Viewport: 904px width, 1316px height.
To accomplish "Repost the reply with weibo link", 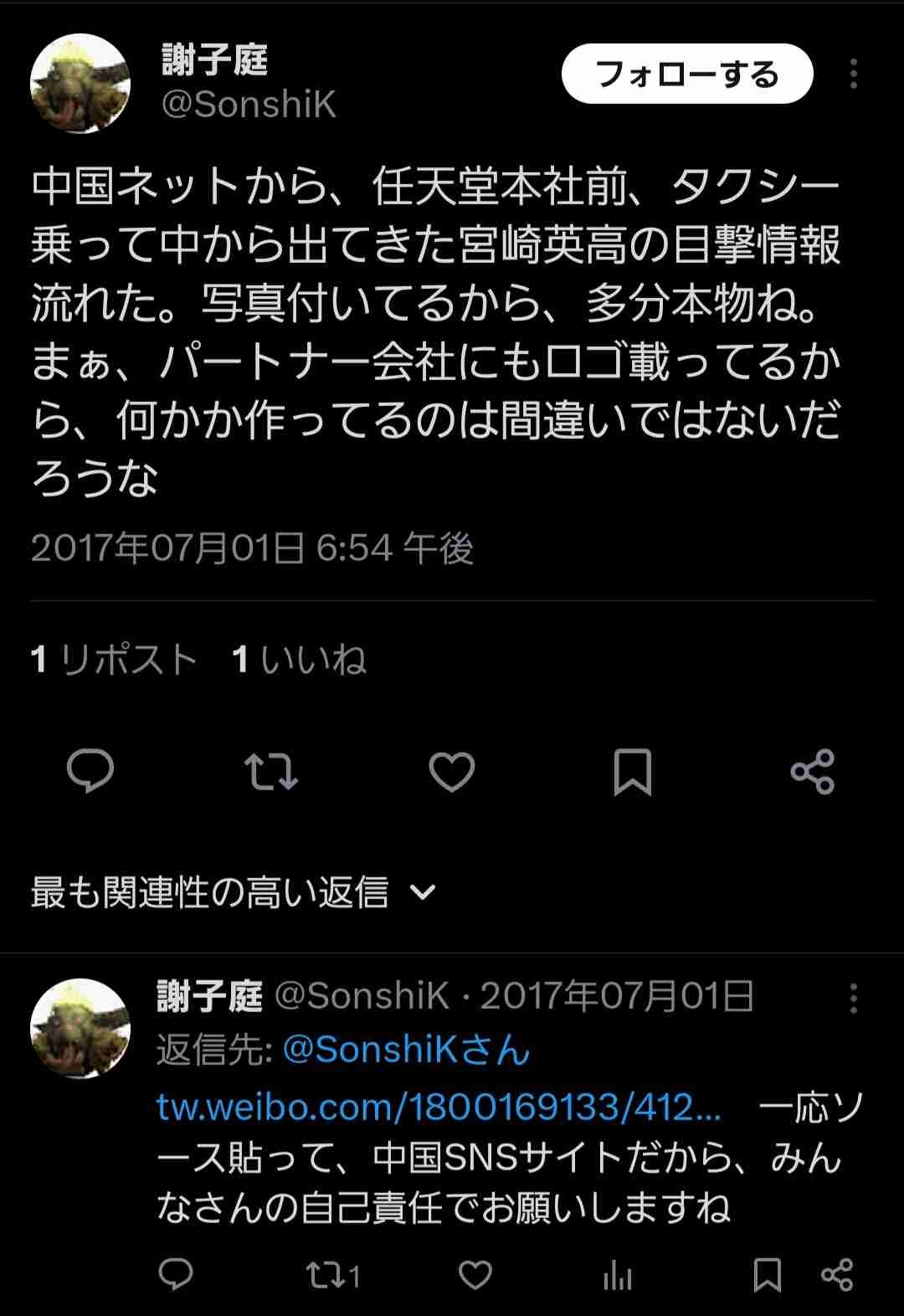I will point(332,1275).
